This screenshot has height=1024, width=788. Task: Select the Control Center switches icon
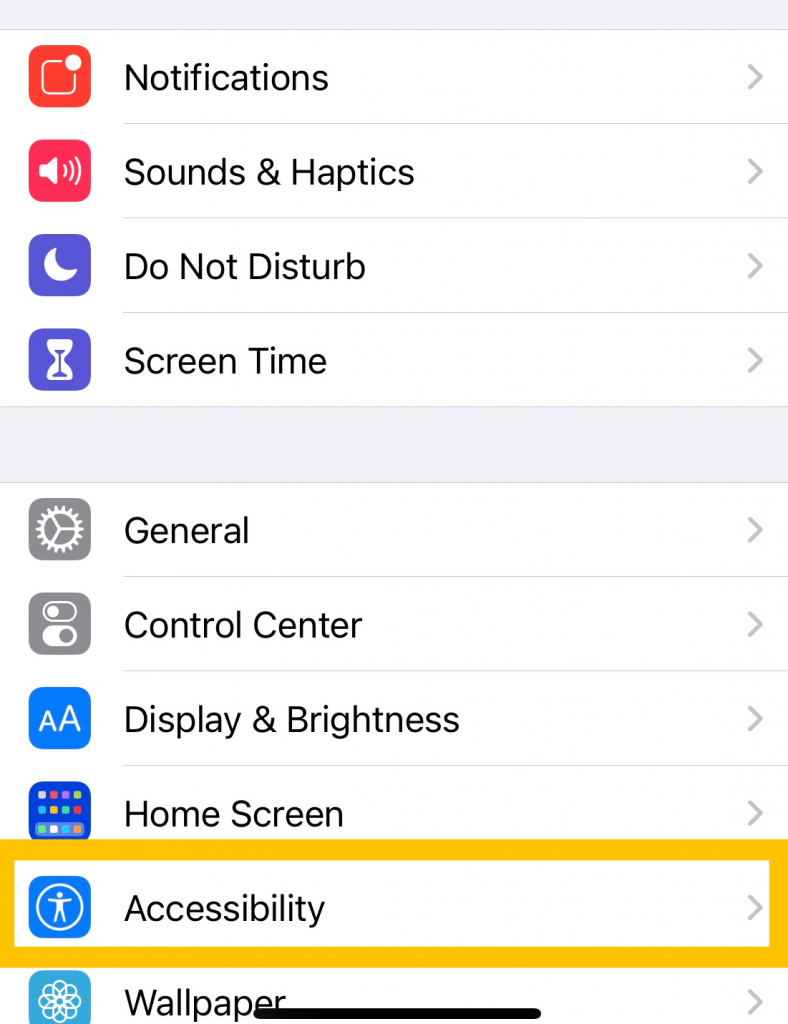tap(59, 624)
